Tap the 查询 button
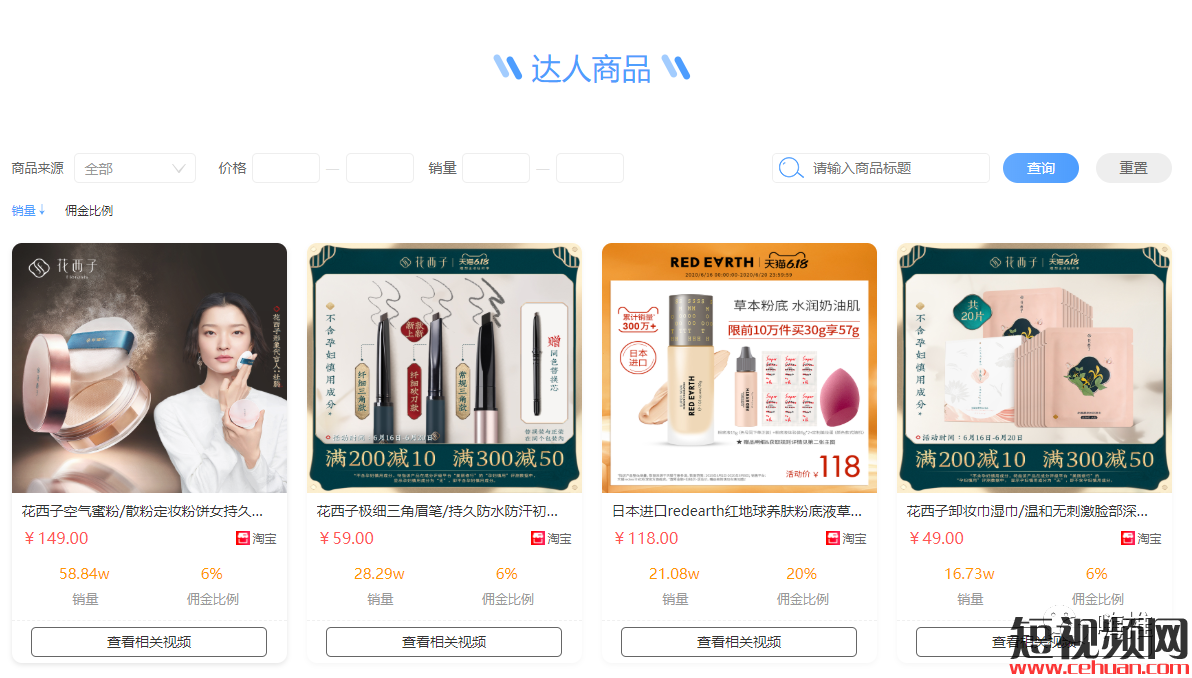 pos(1040,168)
